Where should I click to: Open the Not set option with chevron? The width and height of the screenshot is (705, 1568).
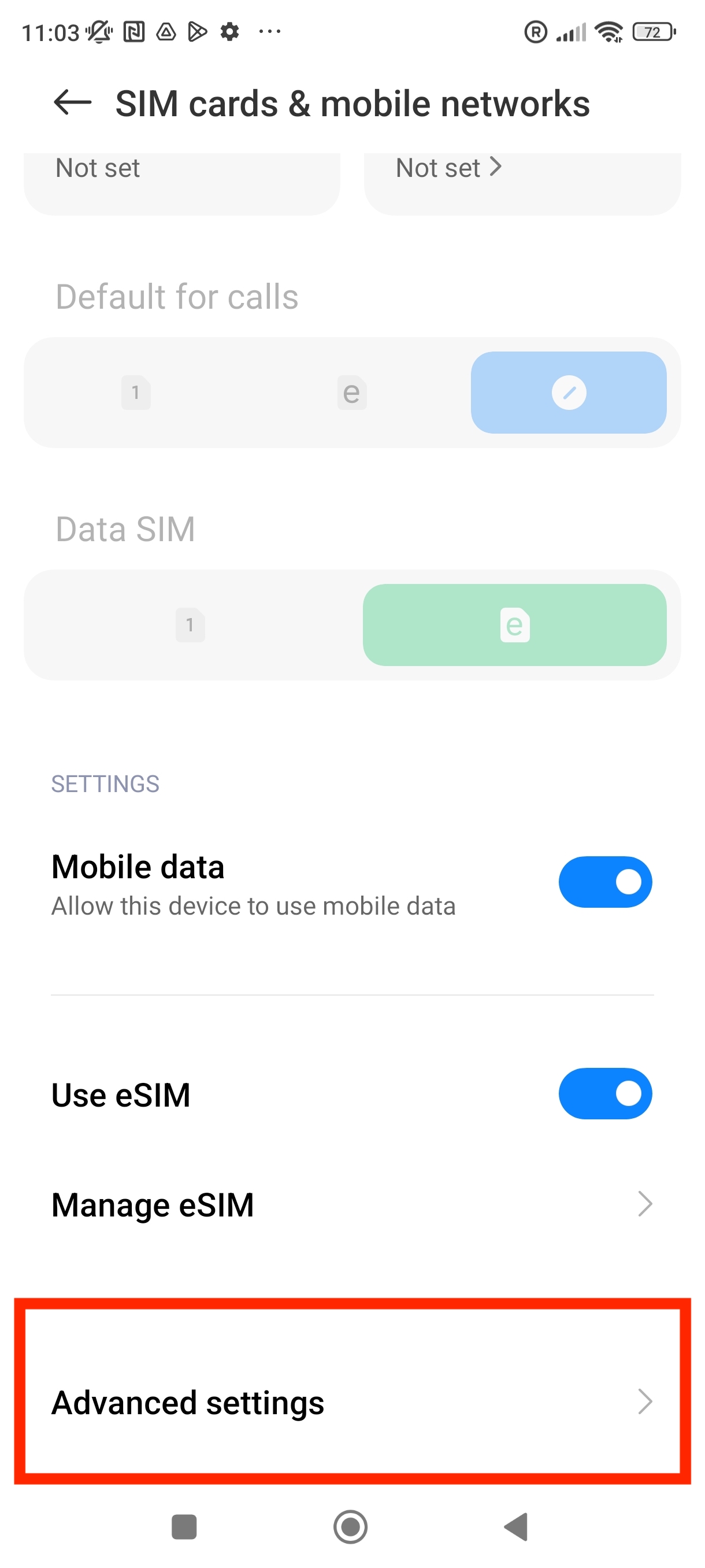point(449,168)
